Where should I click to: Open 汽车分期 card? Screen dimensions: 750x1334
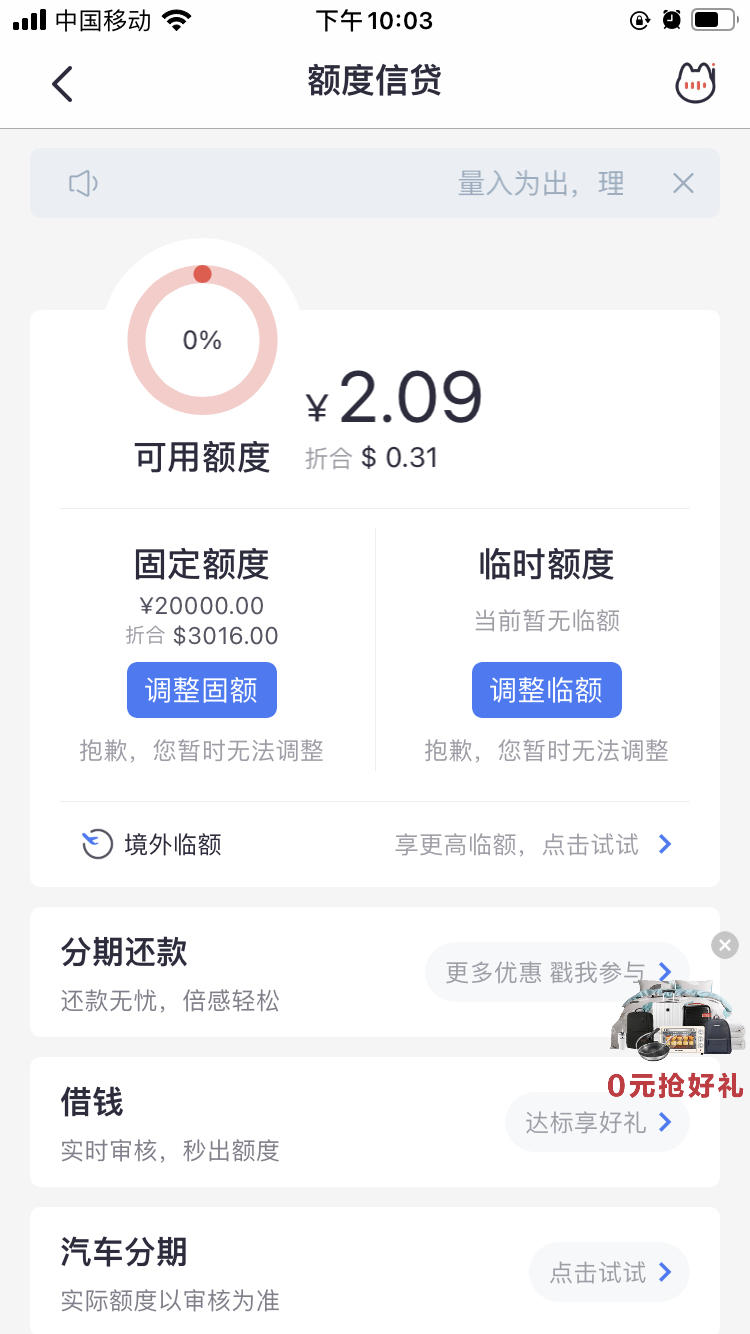pyautogui.click(x=375, y=1270)
